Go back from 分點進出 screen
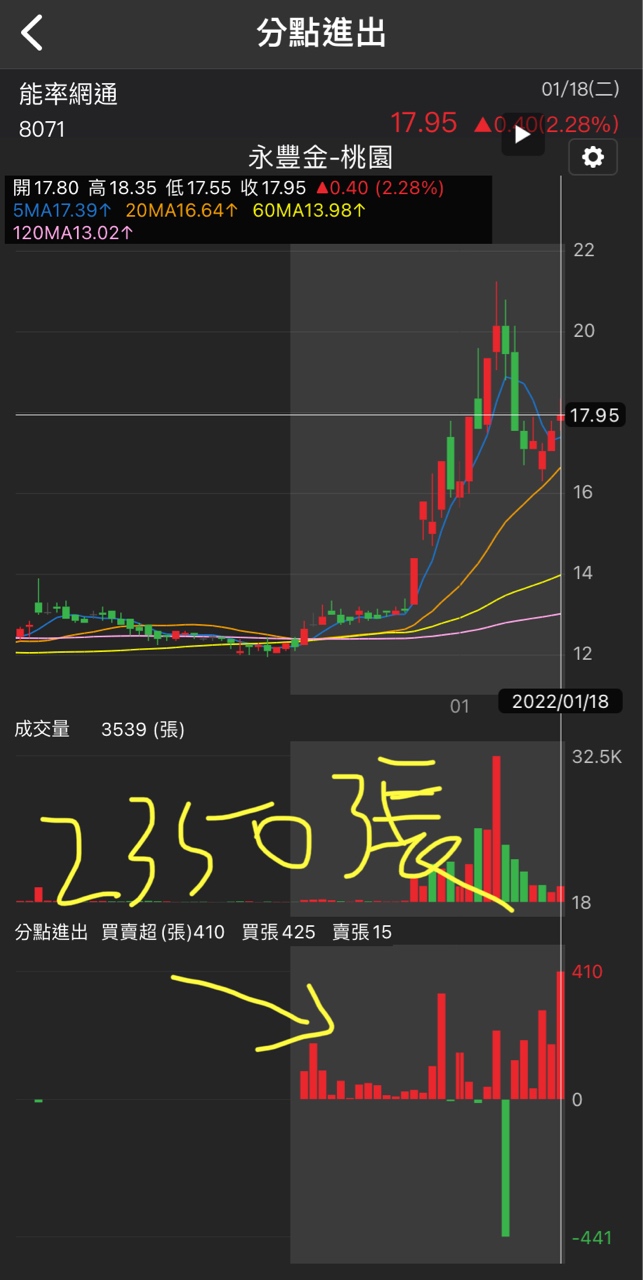643x1280 pixels. pyautogui.click(x=33, y=33)
